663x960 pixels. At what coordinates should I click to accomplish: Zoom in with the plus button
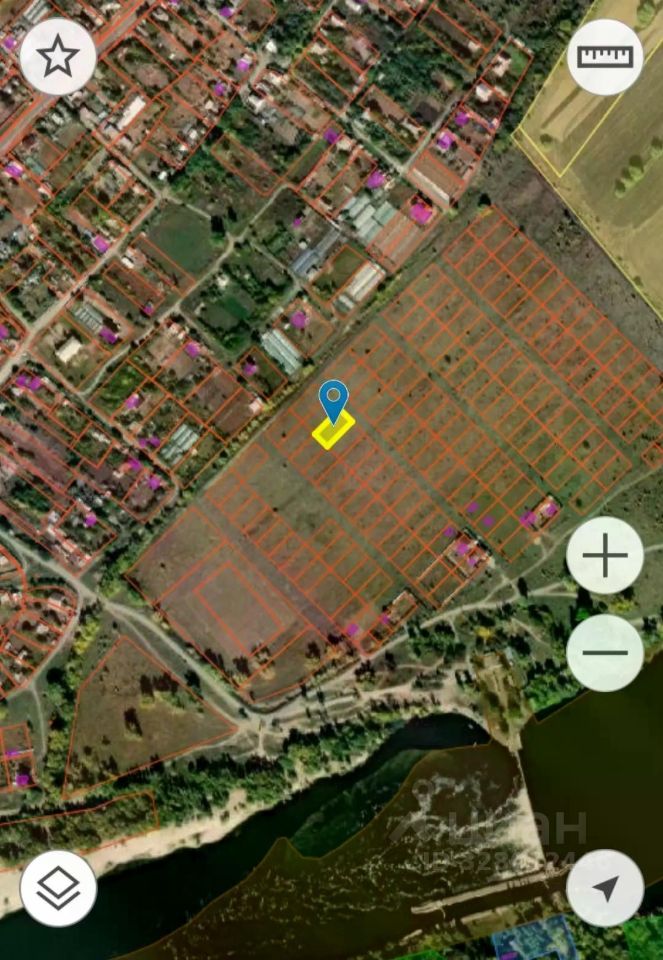(605, 555)
